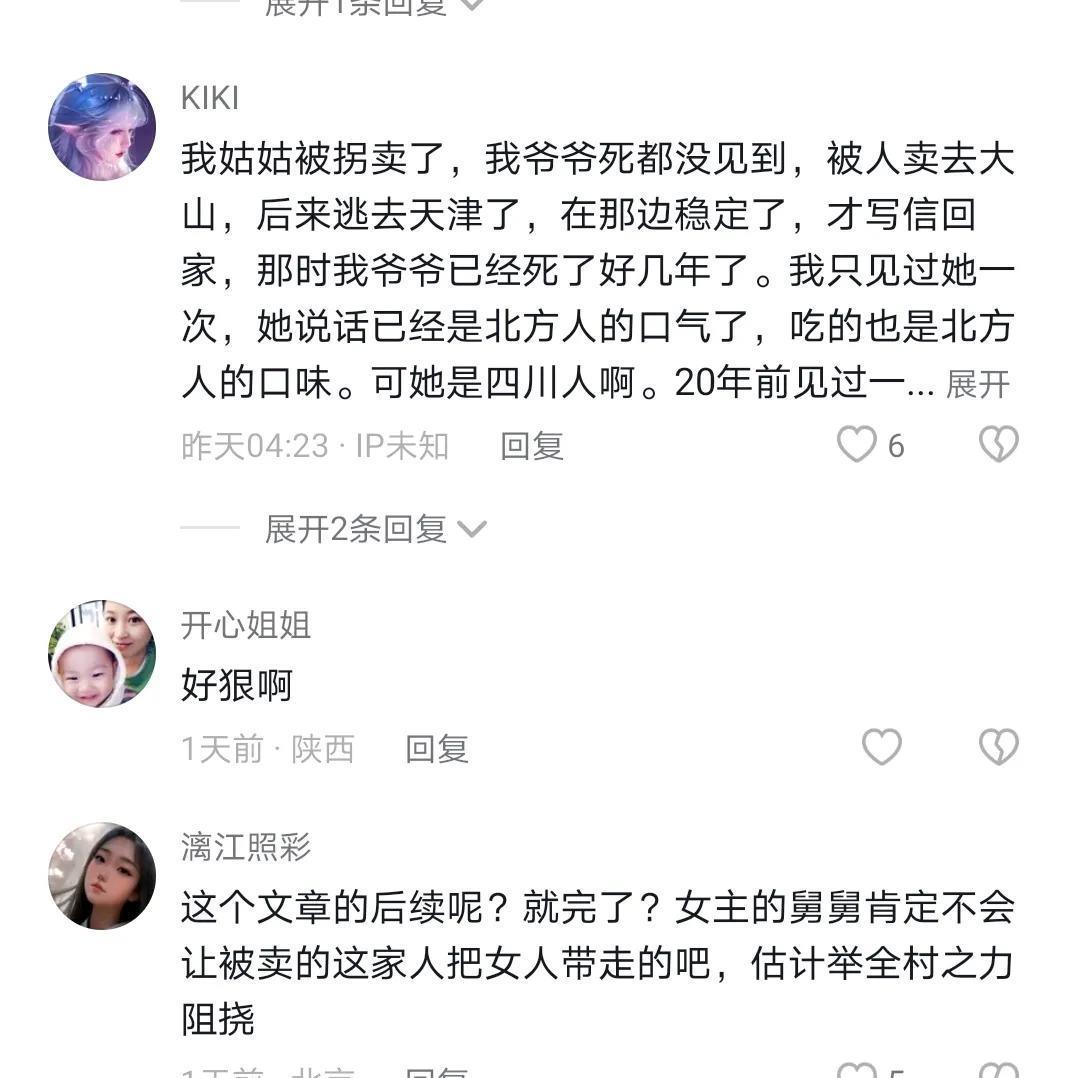Screen dimensions: 1080x1078
Task: Reply to KIKI's comment
Action: coord(532,446)
